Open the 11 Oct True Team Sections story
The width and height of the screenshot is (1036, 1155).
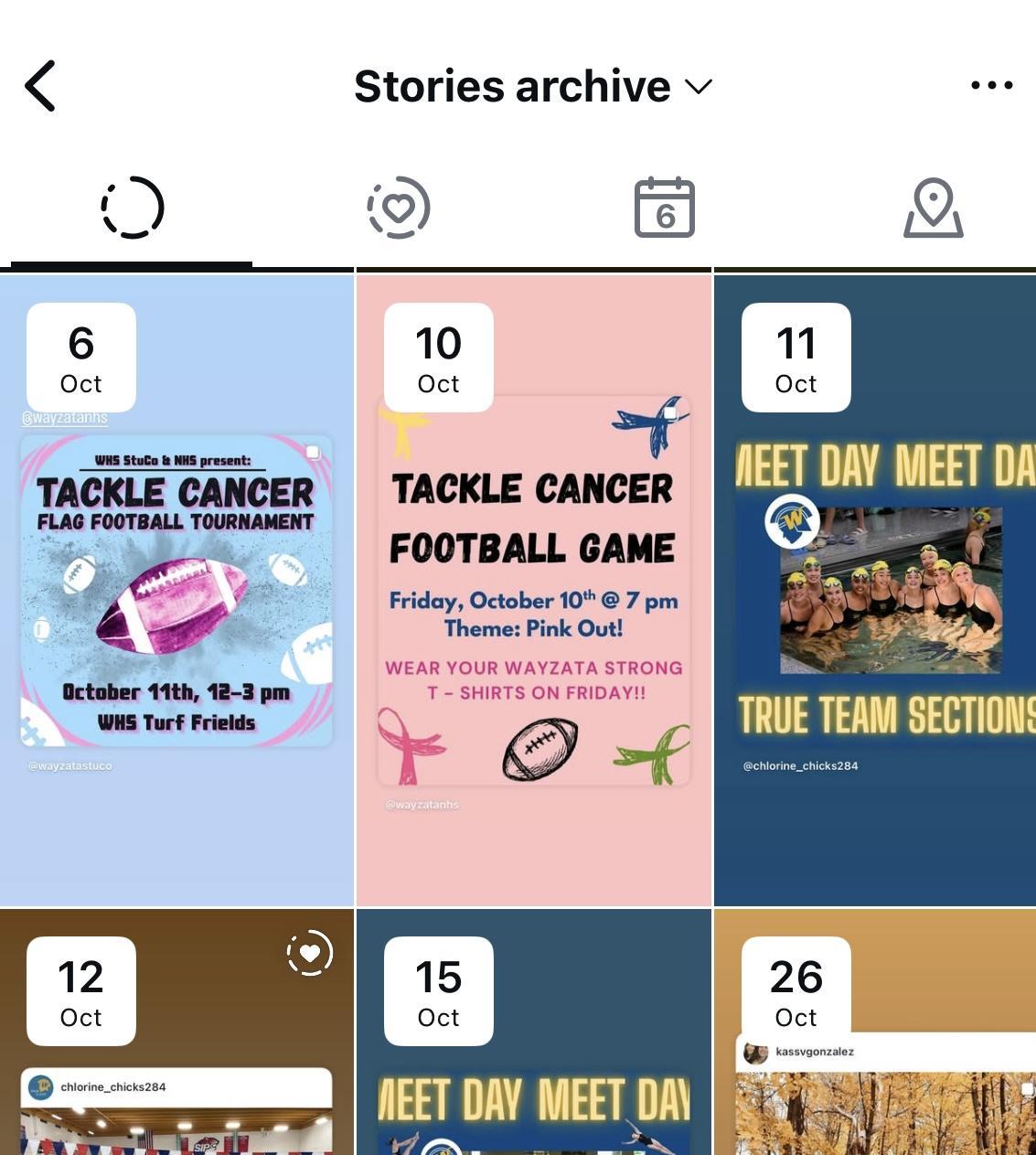tap(875, 591)
